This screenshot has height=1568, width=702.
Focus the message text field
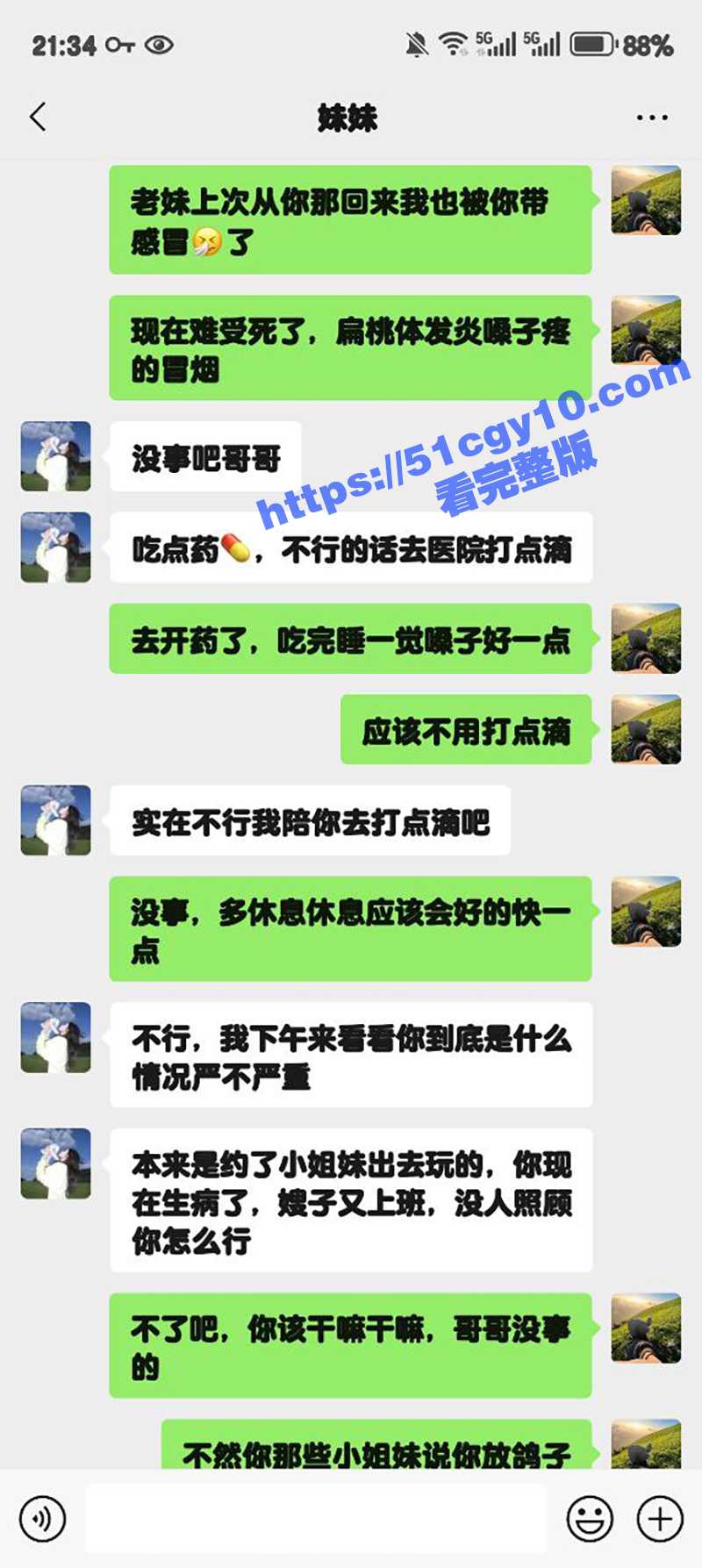316,1519
